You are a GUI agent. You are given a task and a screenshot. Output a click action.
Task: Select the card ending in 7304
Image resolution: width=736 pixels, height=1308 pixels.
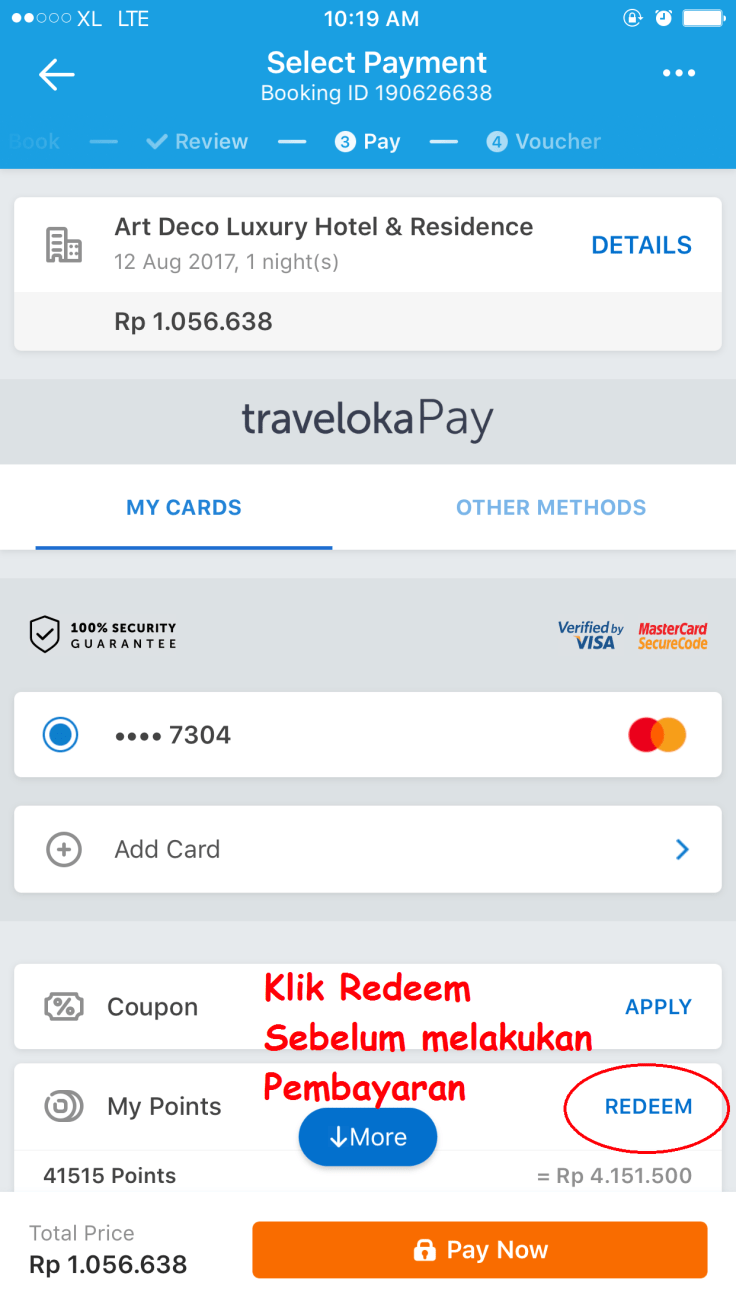point(61,735)
